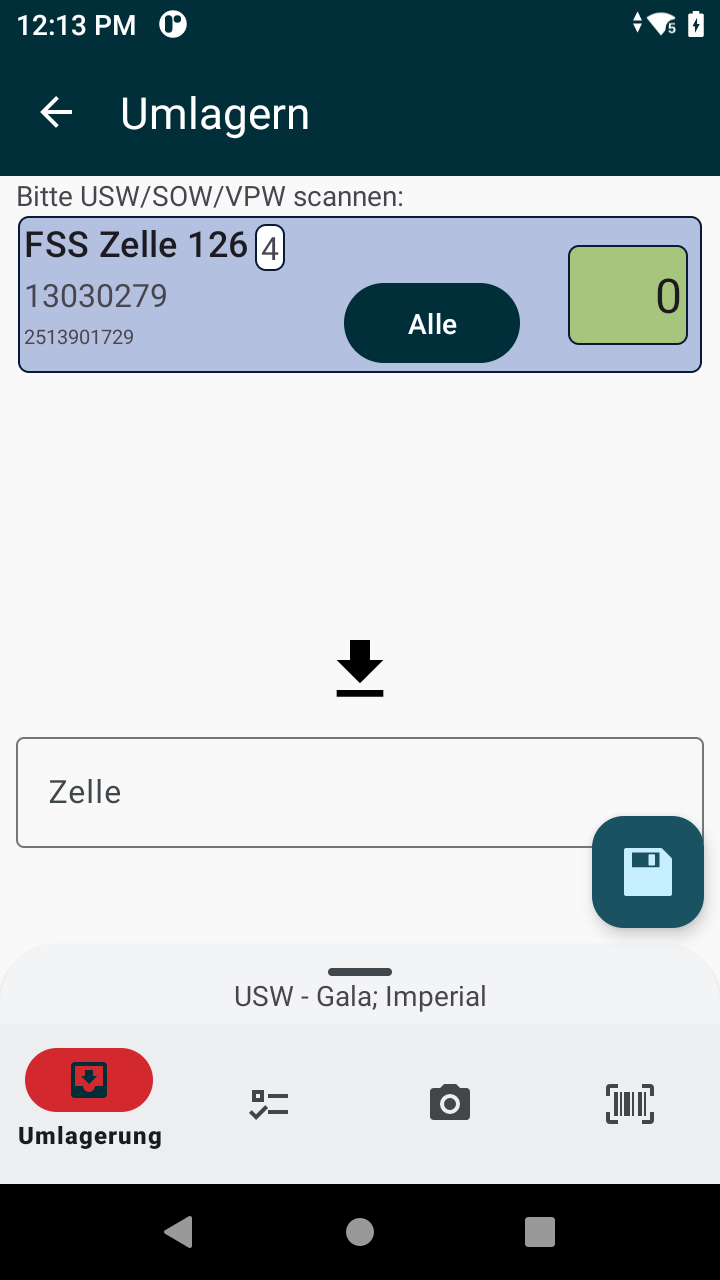Go back from the Umlagern screen

(x=56, y=113)
